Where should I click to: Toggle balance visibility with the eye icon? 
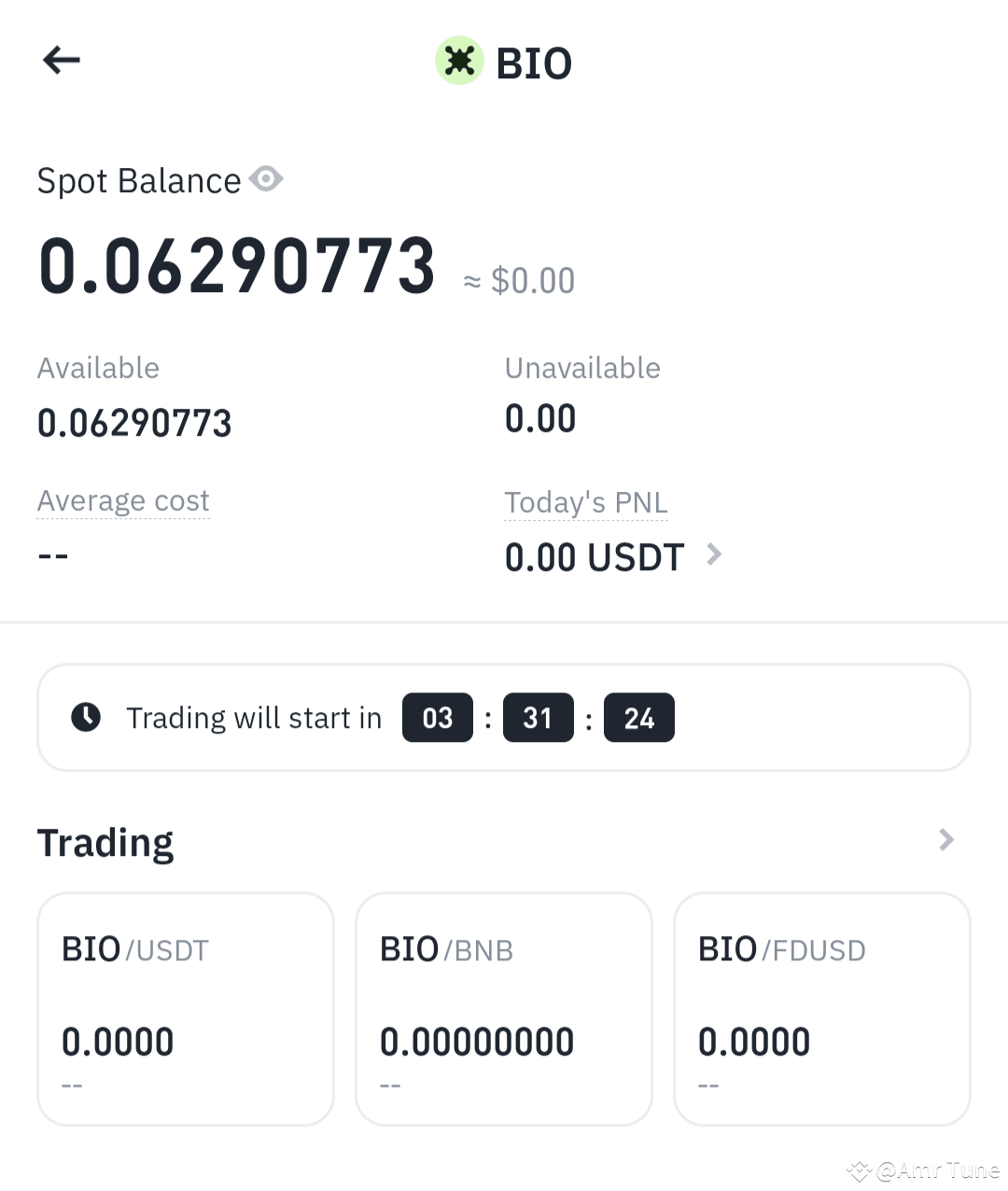265,177
